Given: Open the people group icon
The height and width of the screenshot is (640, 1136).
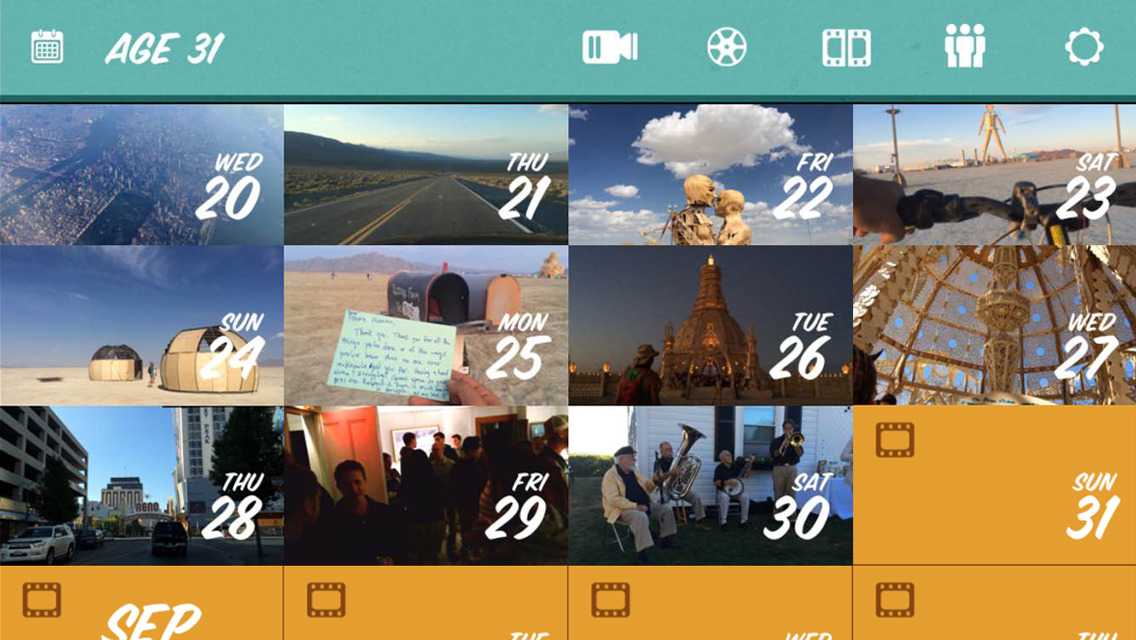Looking at the screenshot, I should 965,47.
